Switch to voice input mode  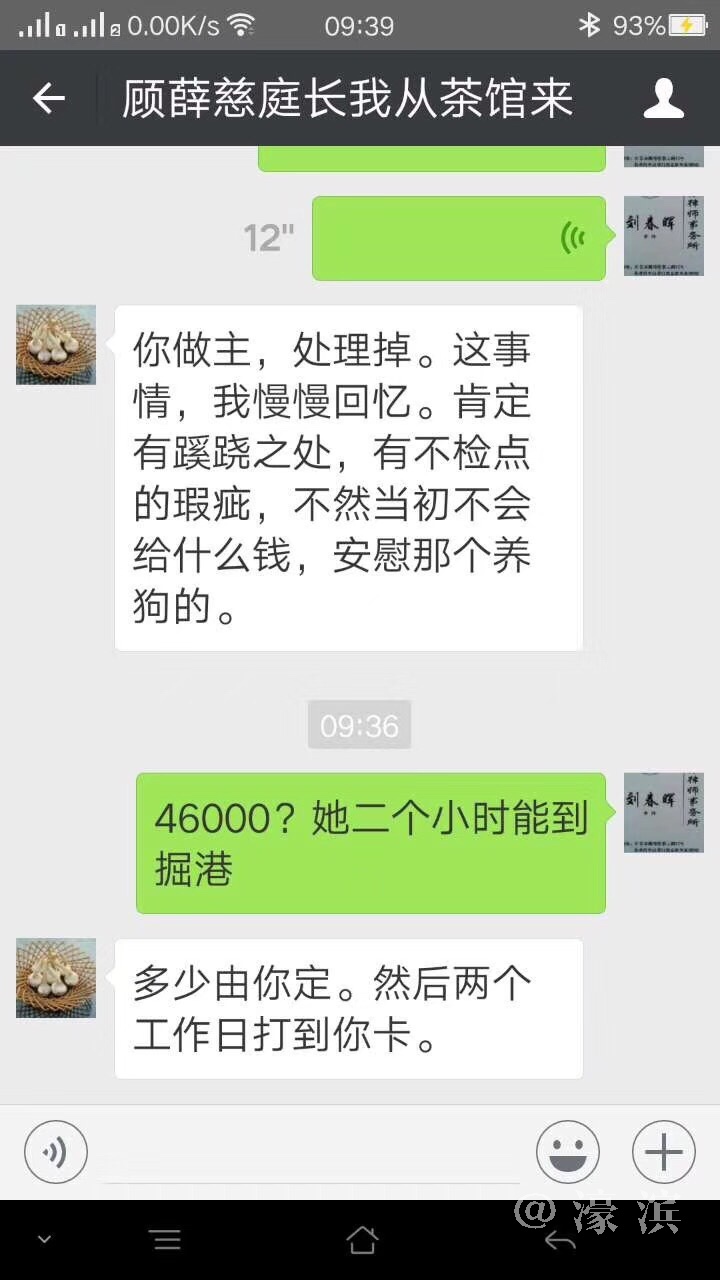56,1152
